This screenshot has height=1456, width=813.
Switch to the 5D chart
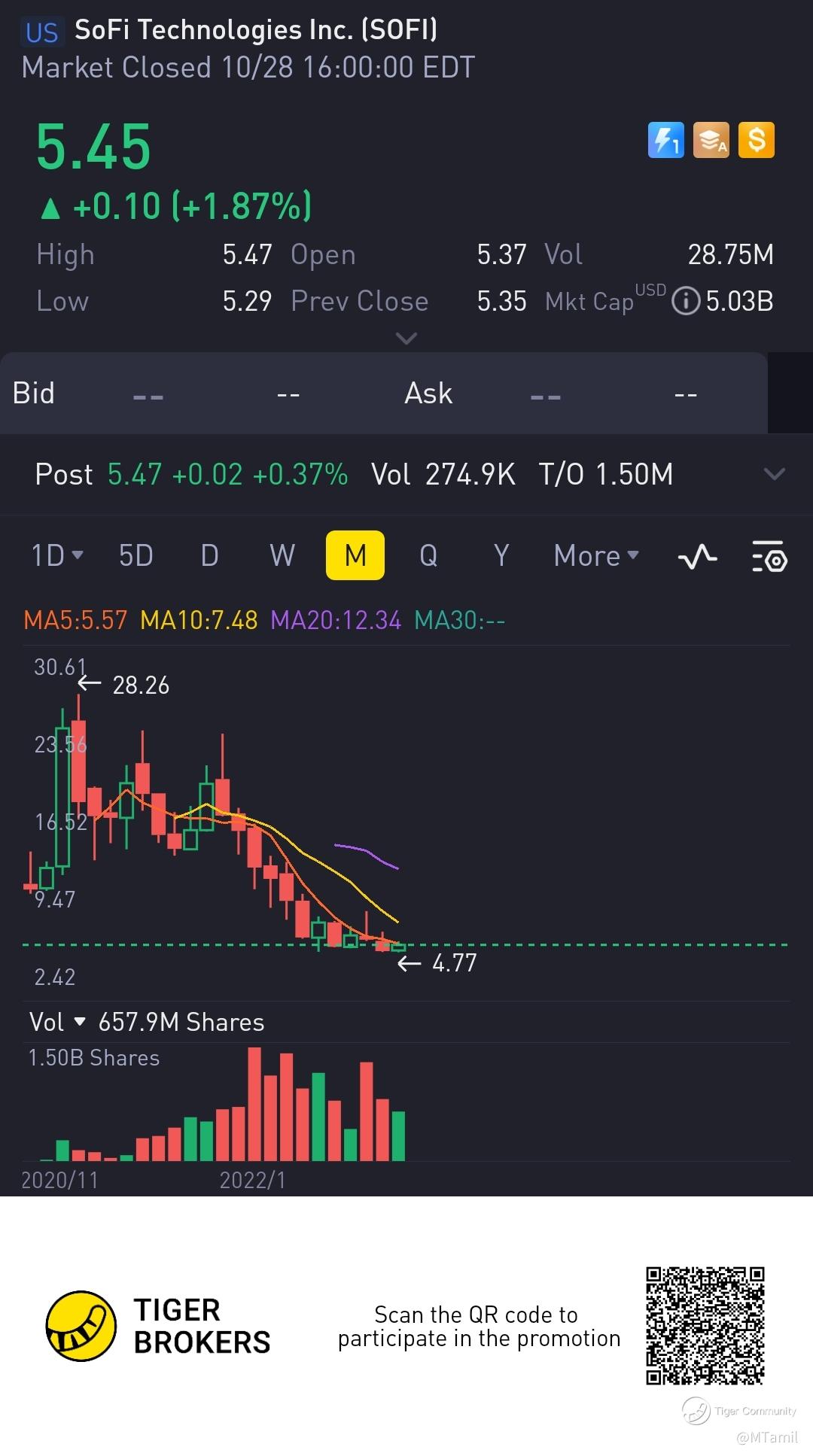coord(135,556)
